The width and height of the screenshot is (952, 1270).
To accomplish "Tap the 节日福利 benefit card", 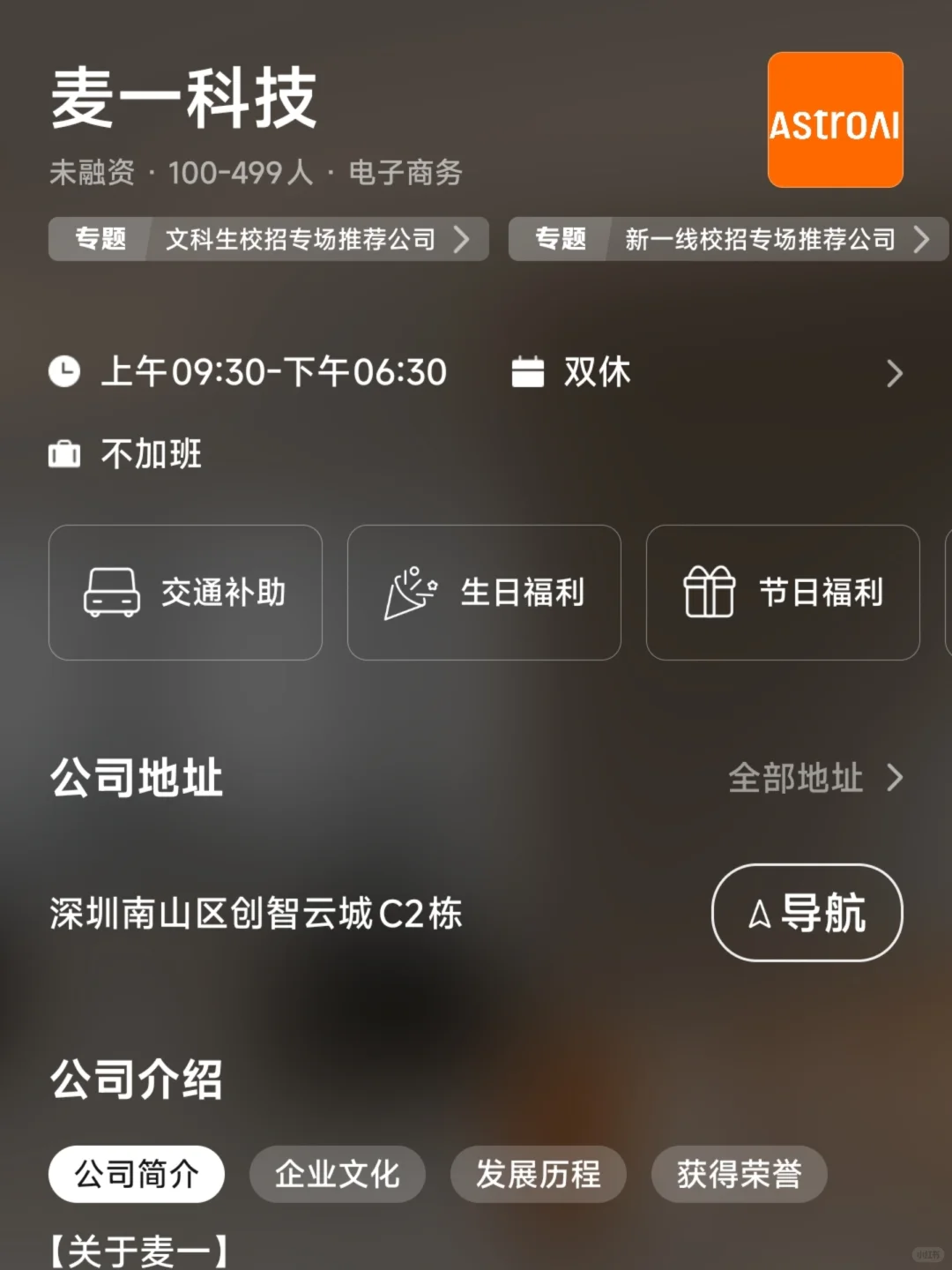I will 783,593.
